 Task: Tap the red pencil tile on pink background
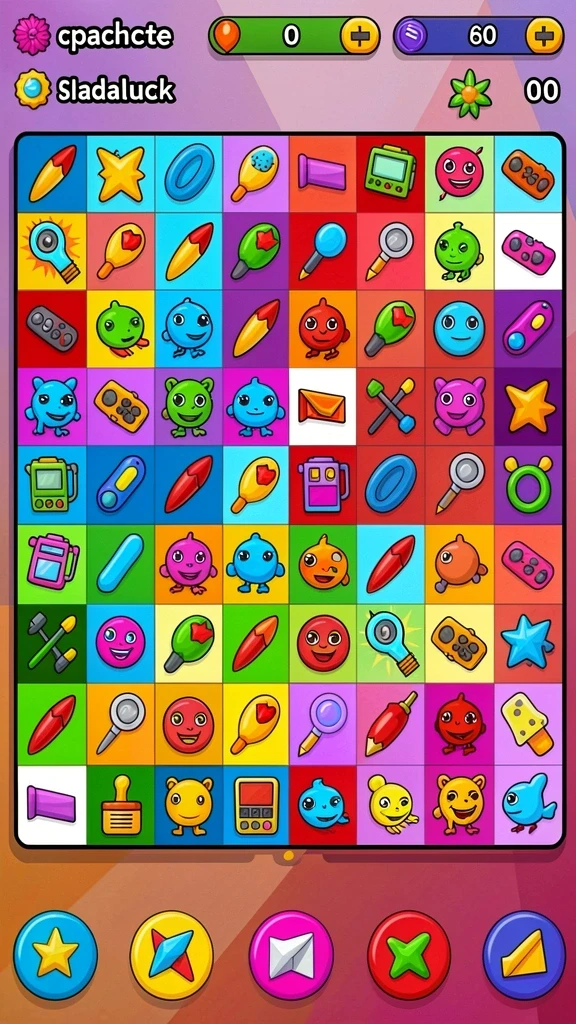pyautogui.click(x=391, y=724)
